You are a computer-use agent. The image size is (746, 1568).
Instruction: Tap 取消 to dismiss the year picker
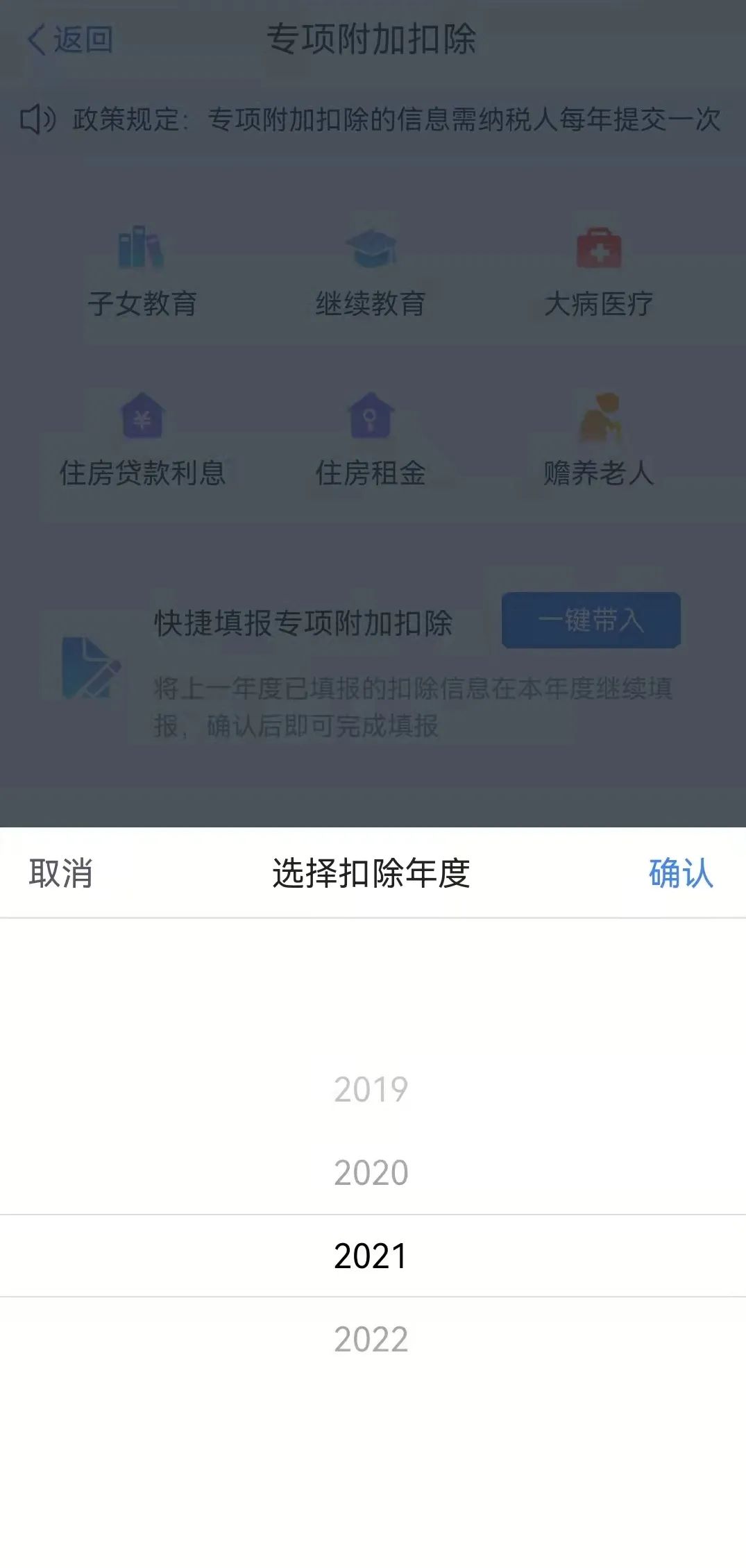(61, 872)
